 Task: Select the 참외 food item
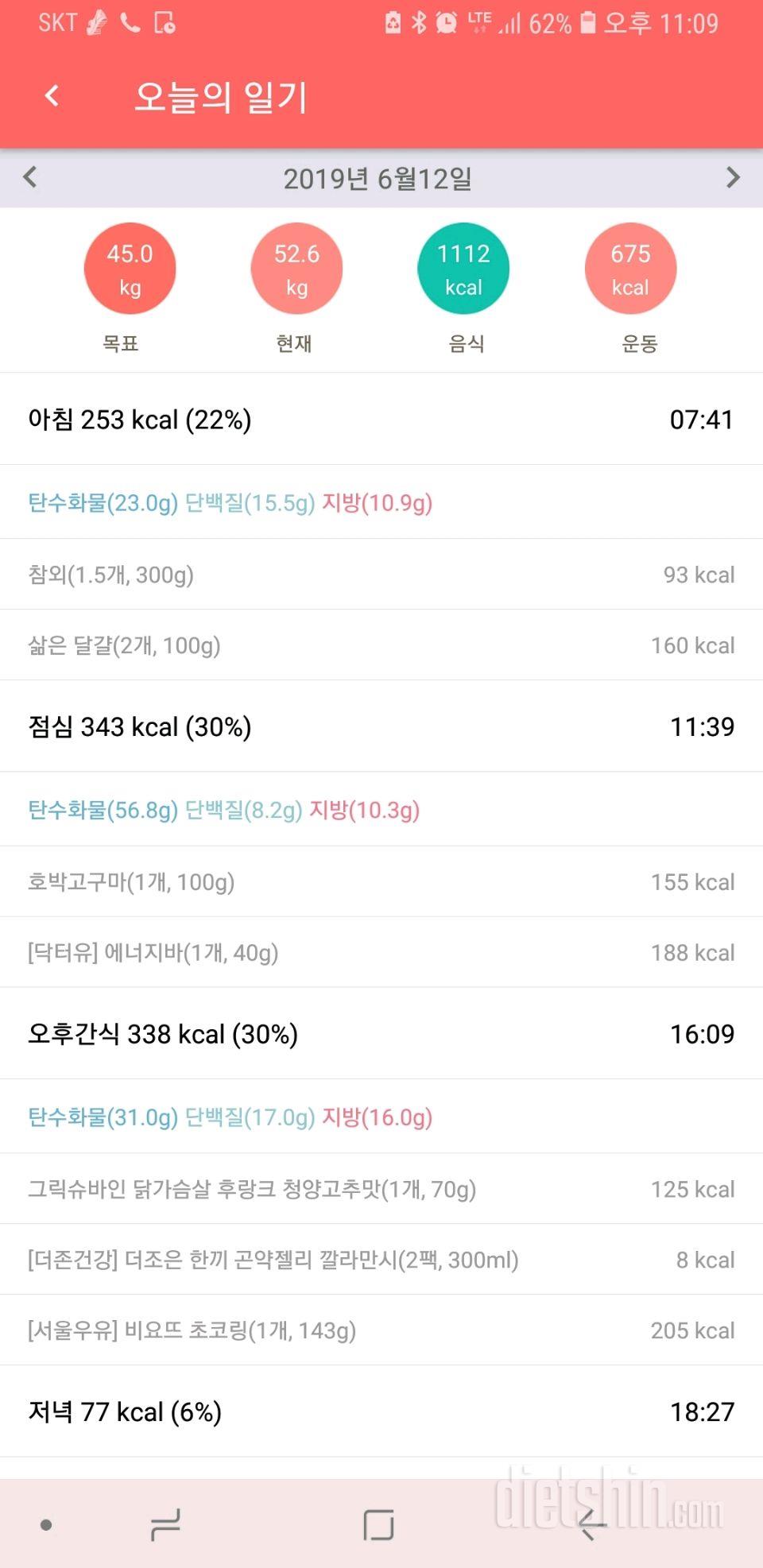380,575
